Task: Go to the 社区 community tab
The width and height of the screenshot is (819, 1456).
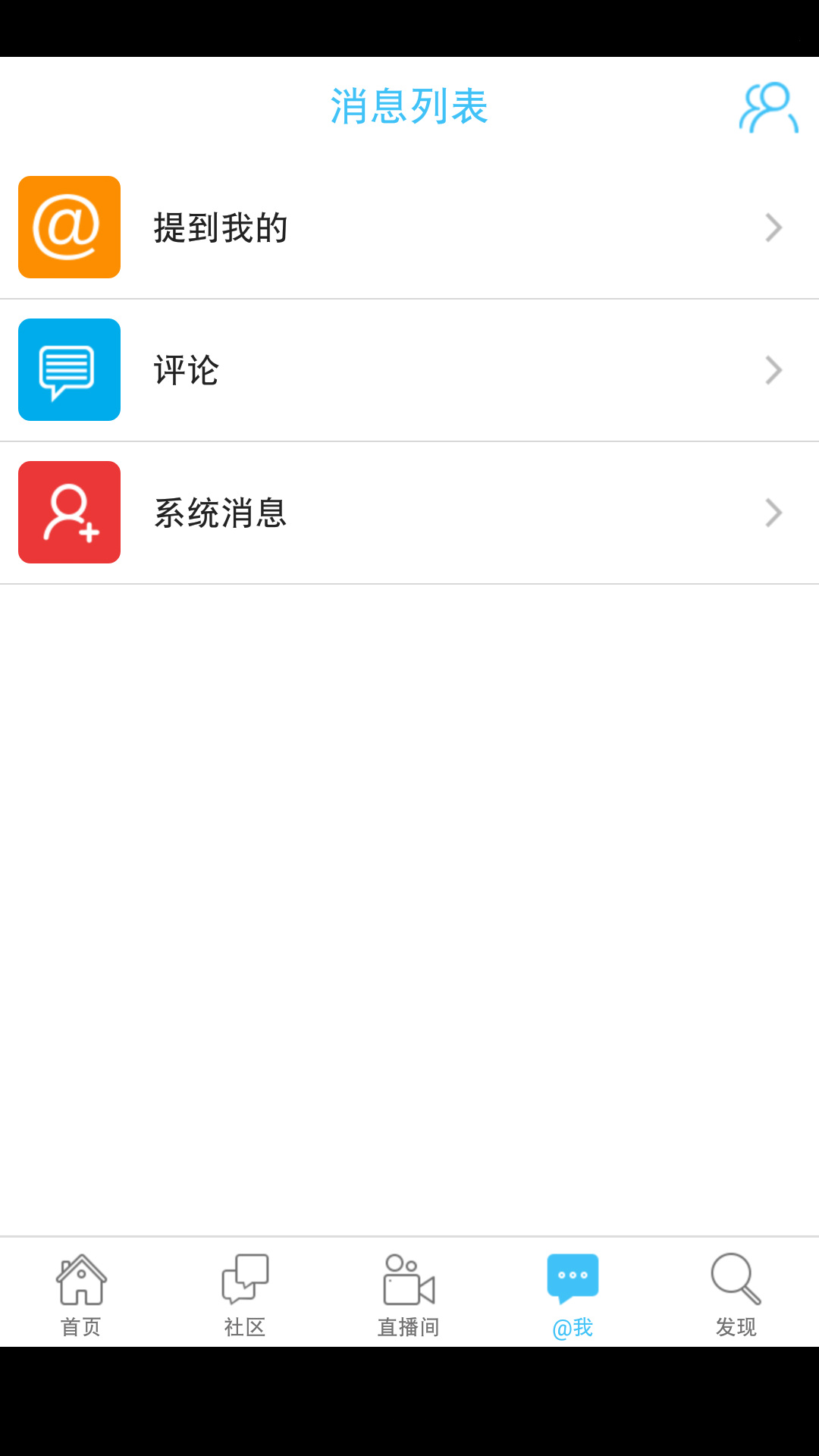Action: pos(245,1294)
